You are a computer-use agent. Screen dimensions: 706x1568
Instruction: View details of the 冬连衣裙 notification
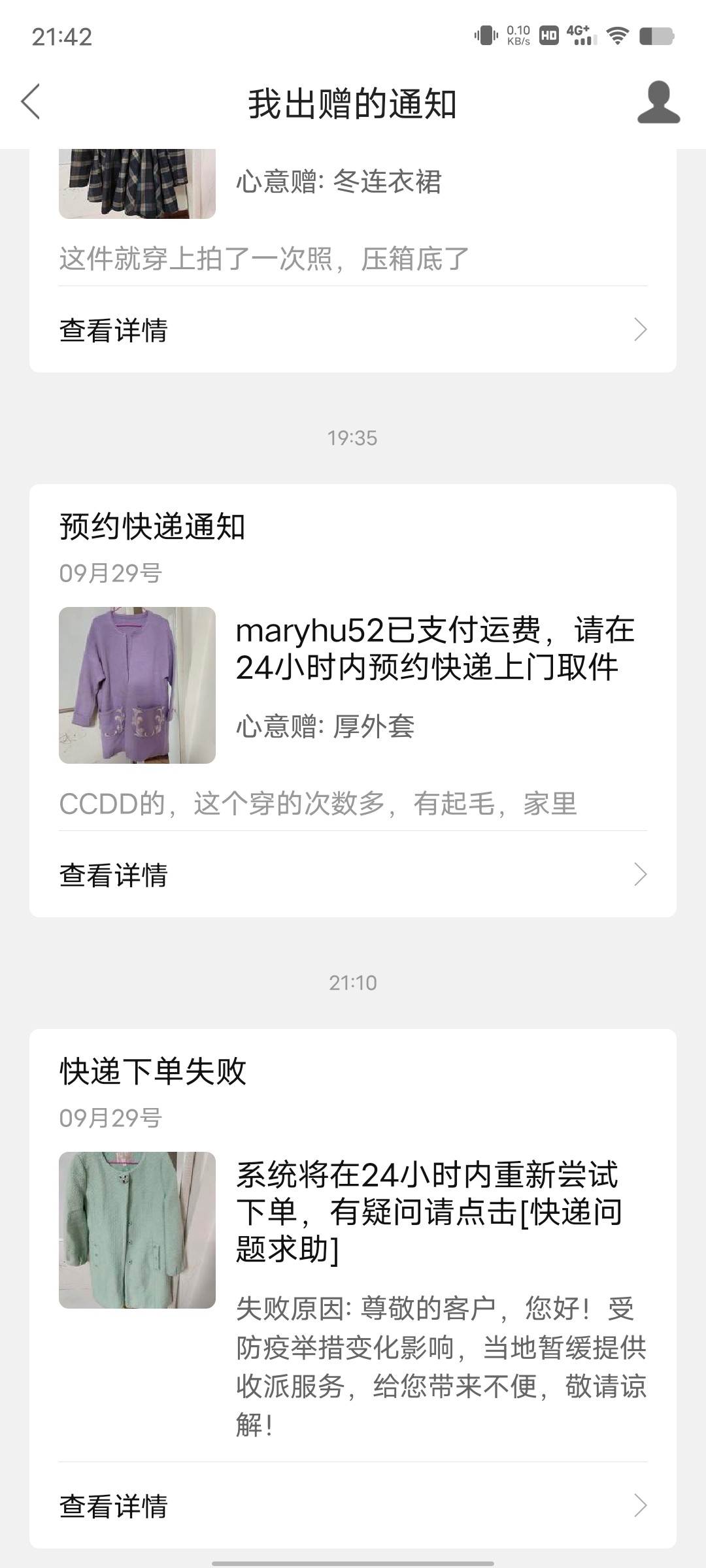tap(353, 330)
